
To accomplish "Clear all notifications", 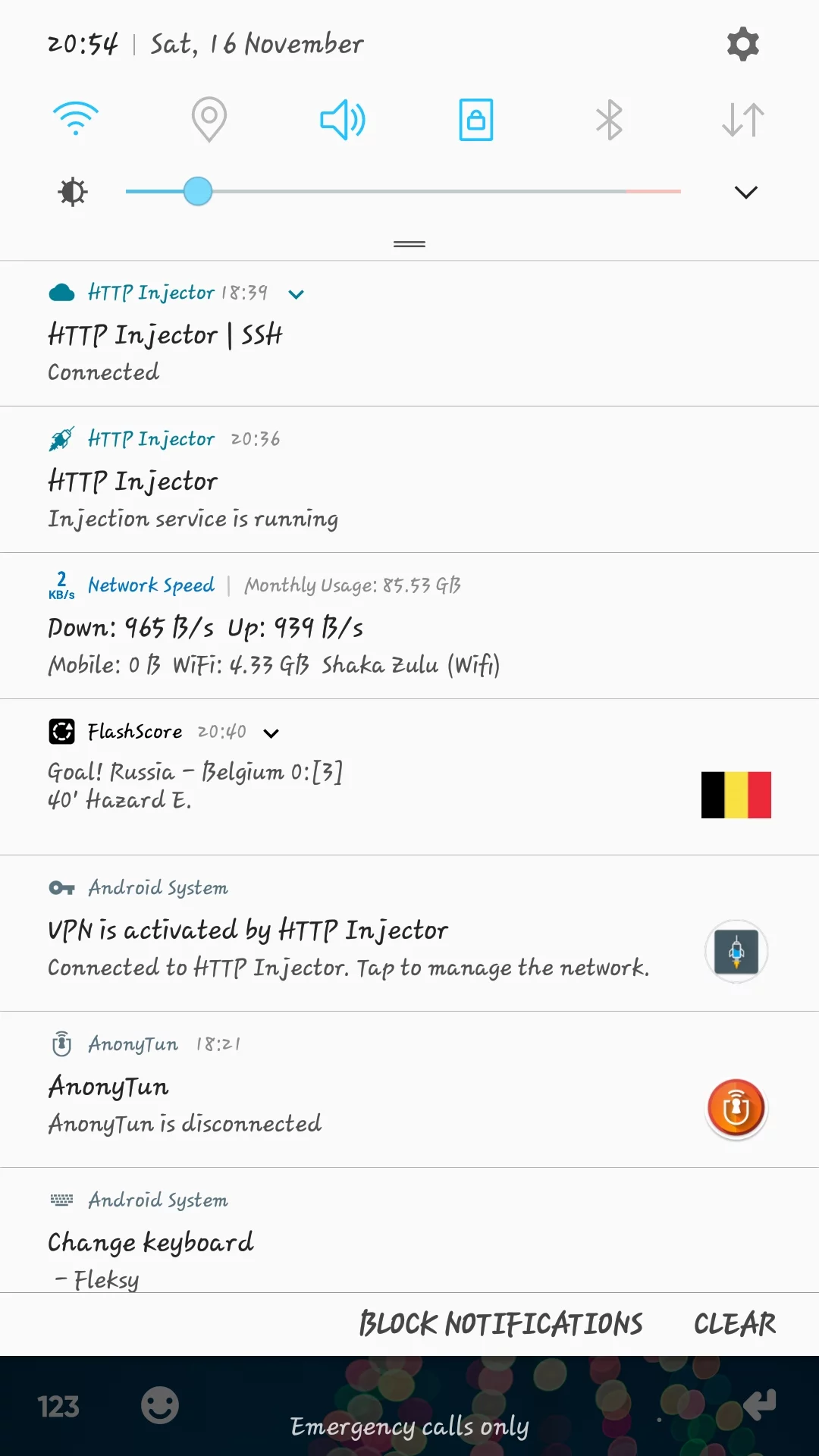I will coord(734,1324).
